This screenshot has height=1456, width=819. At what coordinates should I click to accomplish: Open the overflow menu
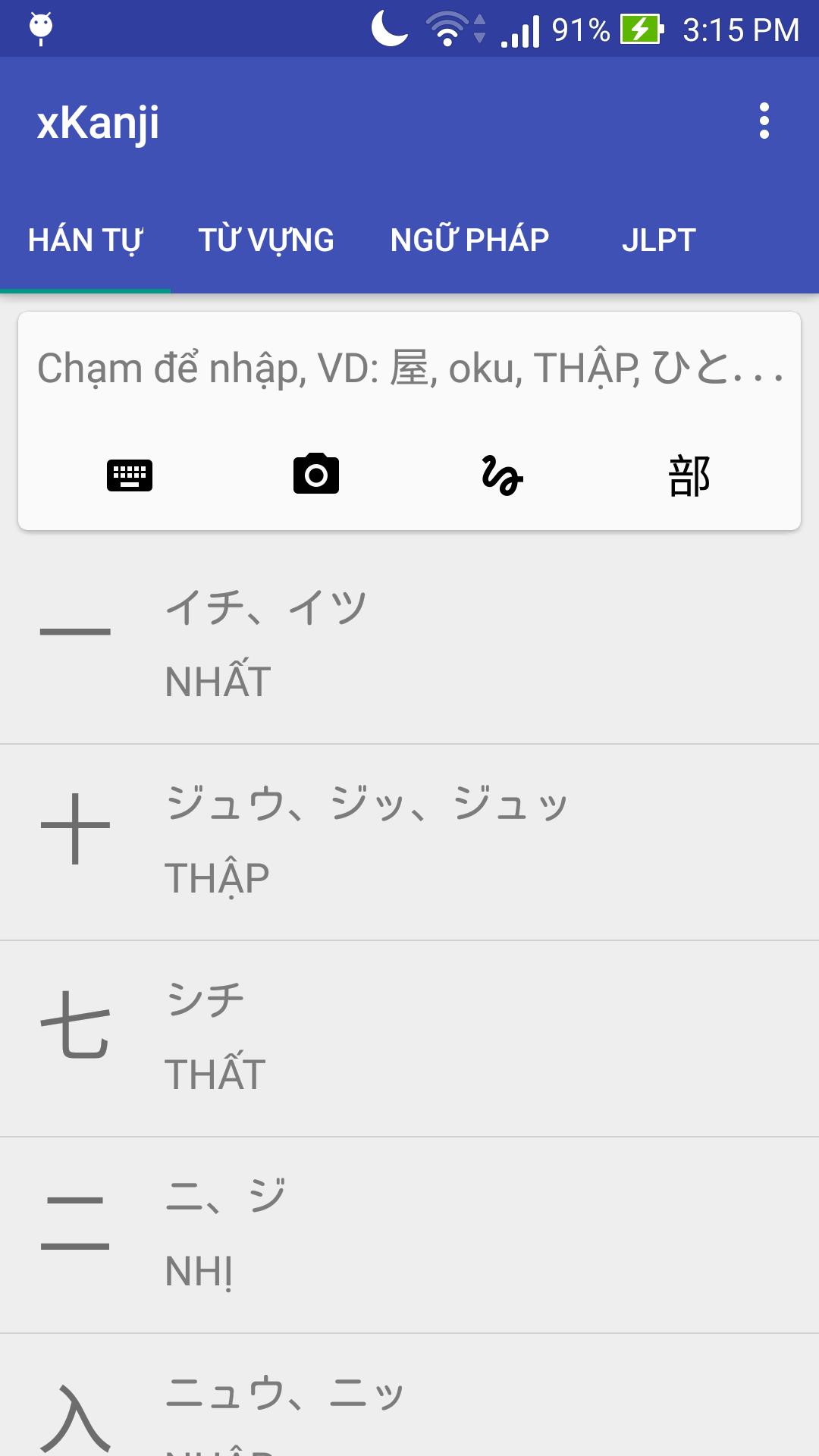[x=764, y=121]
